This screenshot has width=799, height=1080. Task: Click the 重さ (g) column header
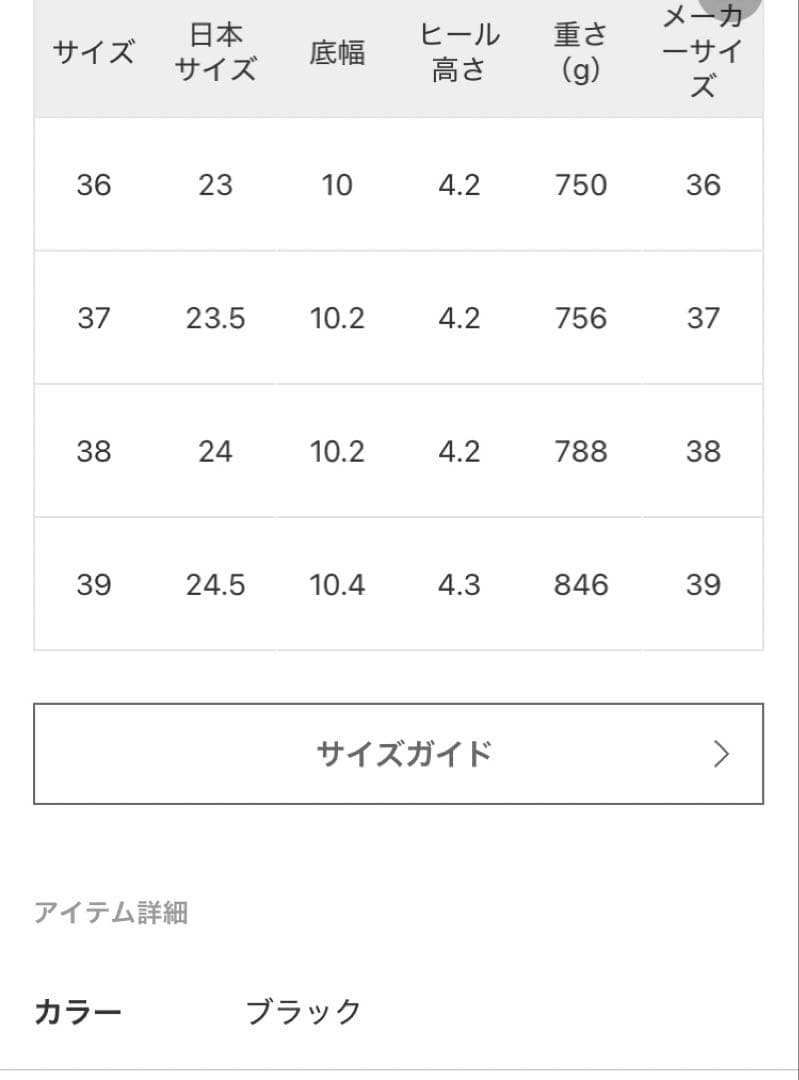pyautogui.click(x=580, y=53)
